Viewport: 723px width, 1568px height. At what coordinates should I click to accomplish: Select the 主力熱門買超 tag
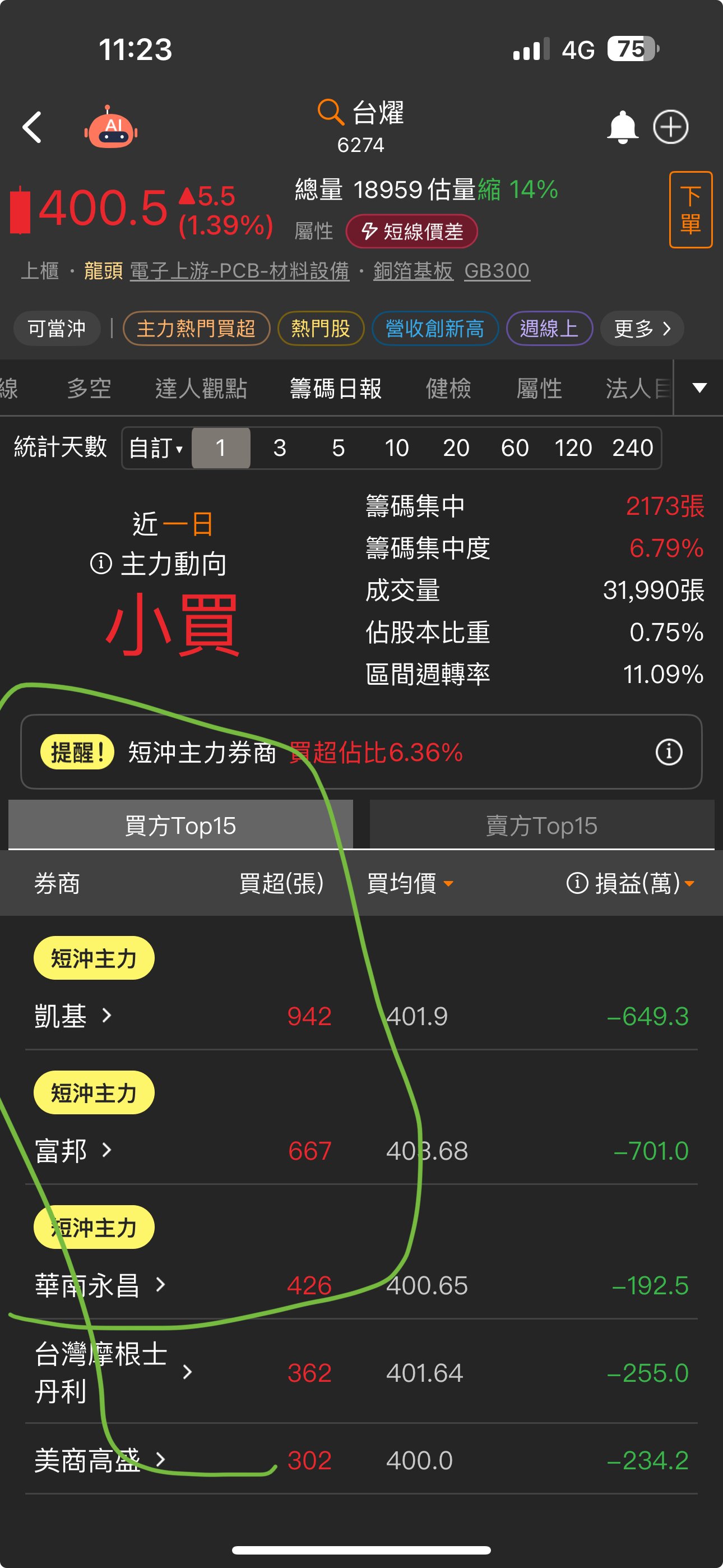click(196, 329)
